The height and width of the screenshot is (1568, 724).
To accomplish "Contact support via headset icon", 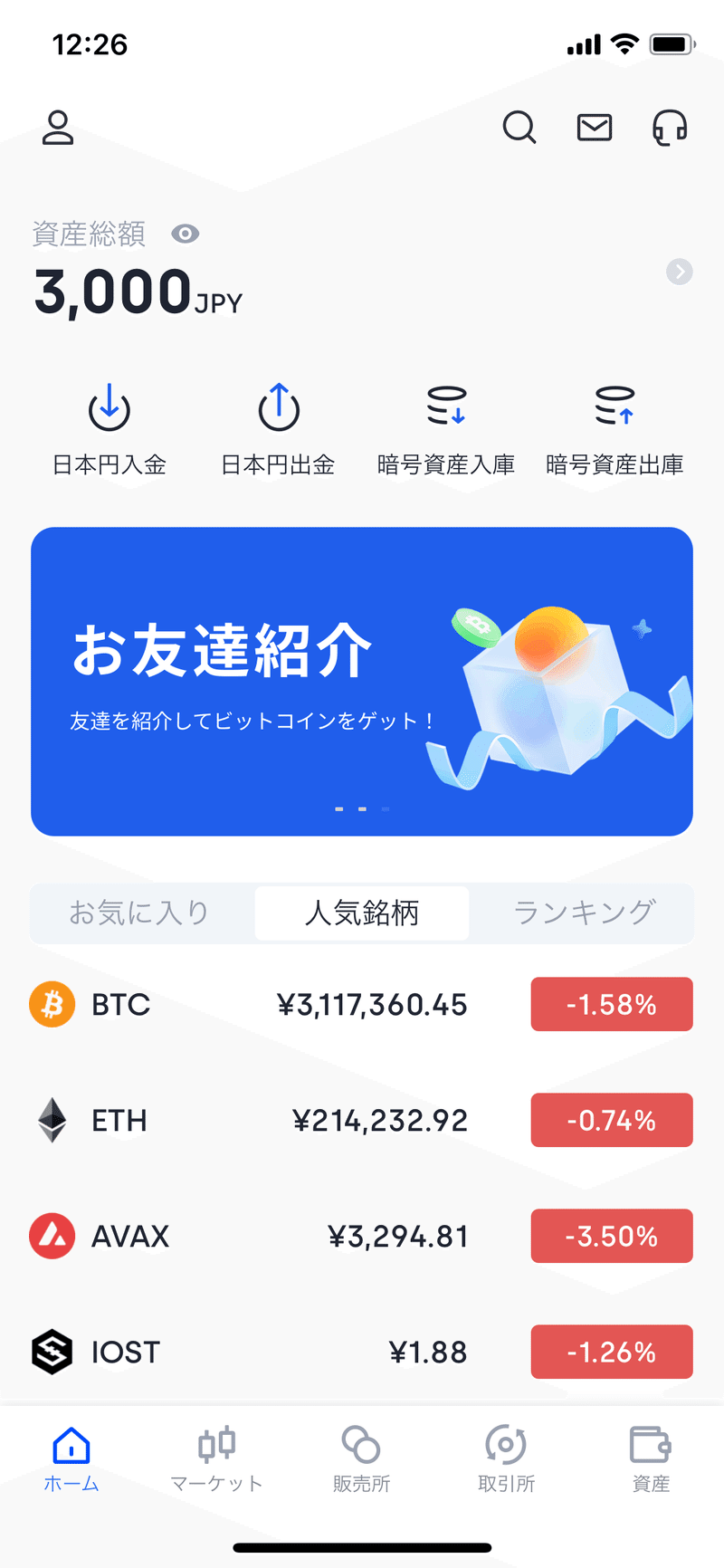I will (x=670, y=128).
